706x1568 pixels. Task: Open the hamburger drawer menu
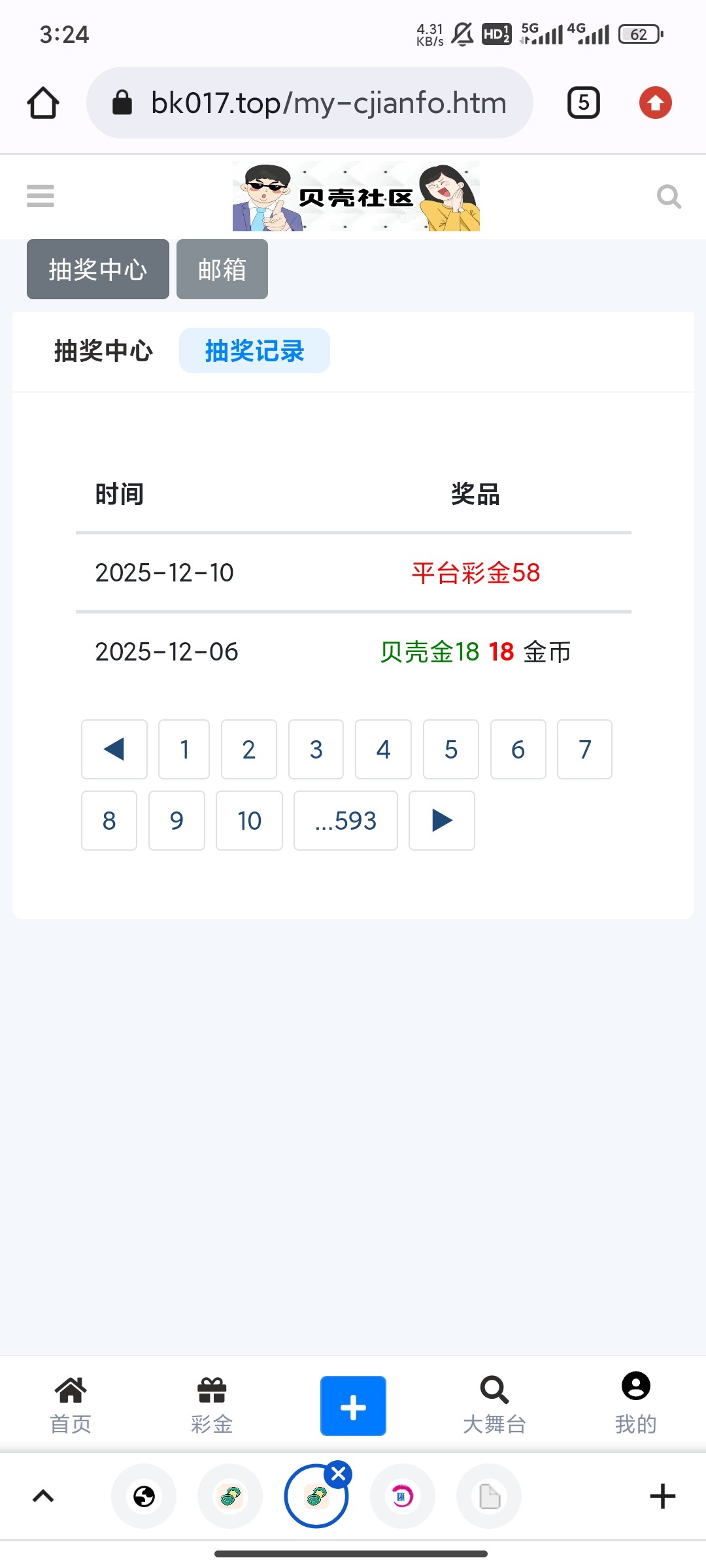click(x=41, y=196)
